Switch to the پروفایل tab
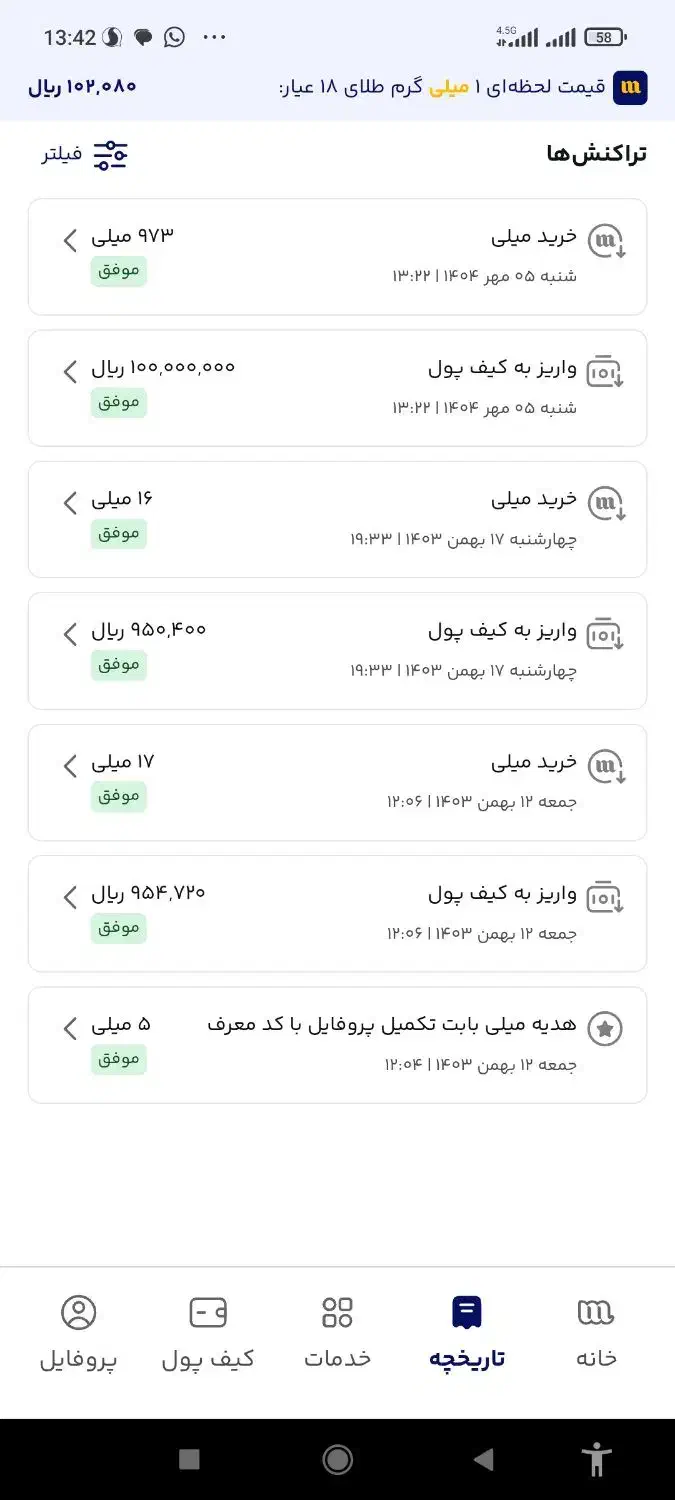 pos(79,1333)
